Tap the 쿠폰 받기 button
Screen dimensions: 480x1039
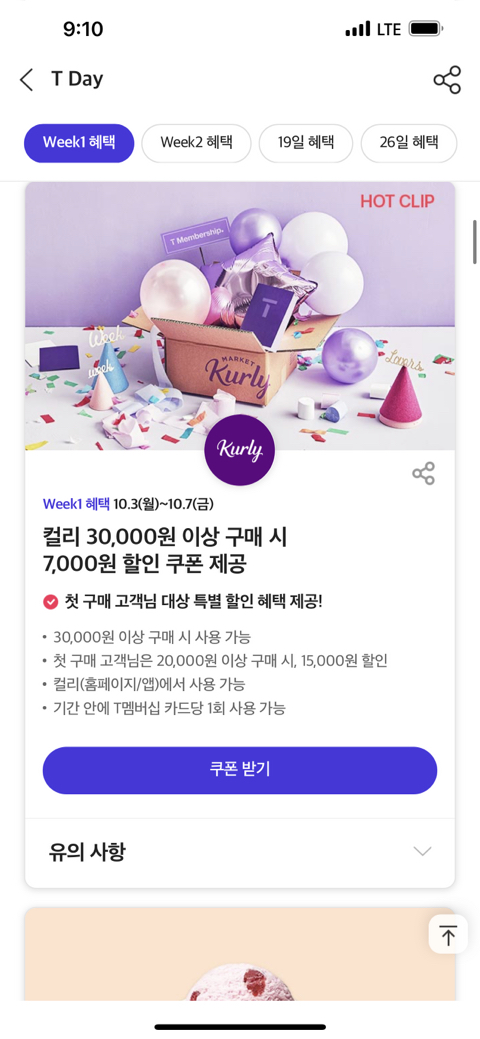click(x=240, y=770)
